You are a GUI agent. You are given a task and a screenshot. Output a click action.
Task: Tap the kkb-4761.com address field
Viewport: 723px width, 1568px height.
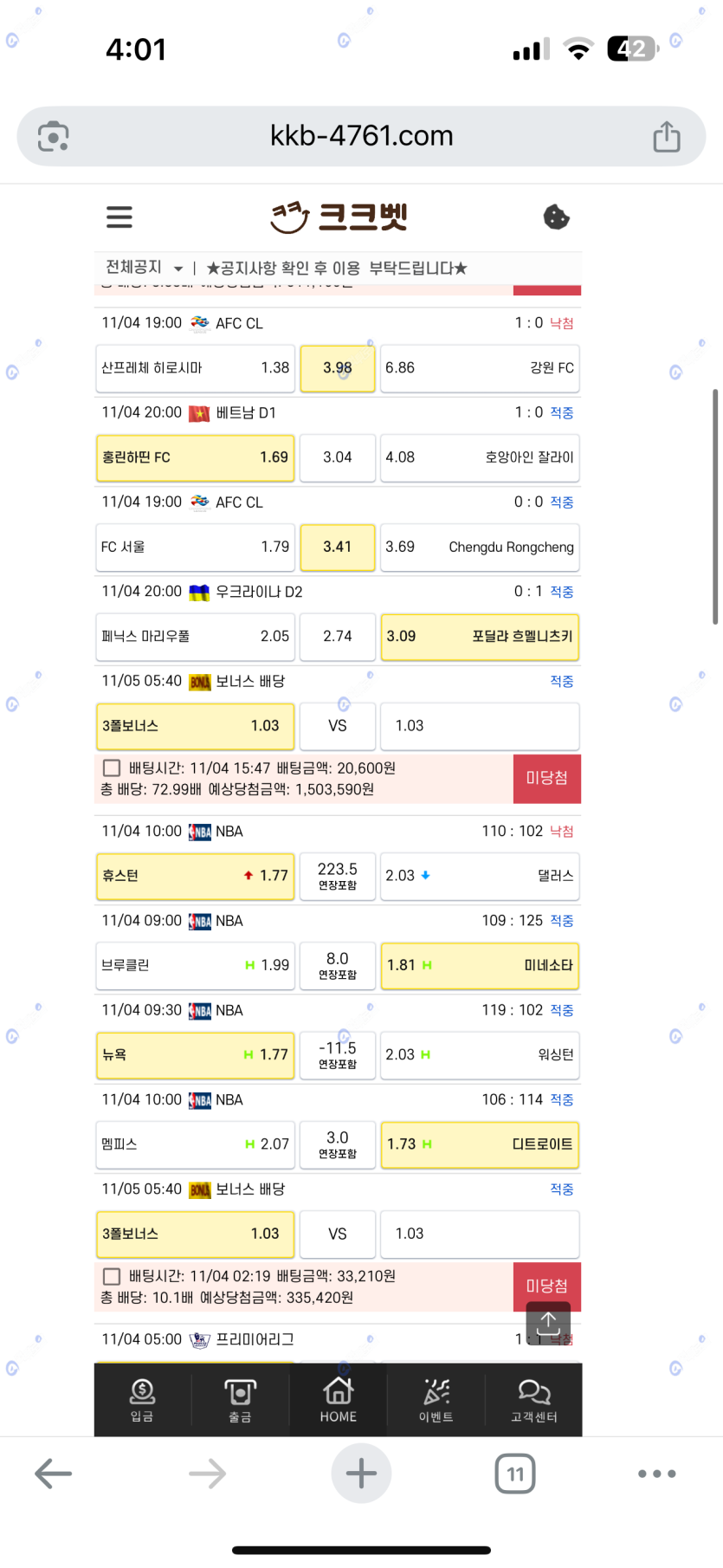click(361, 136)
